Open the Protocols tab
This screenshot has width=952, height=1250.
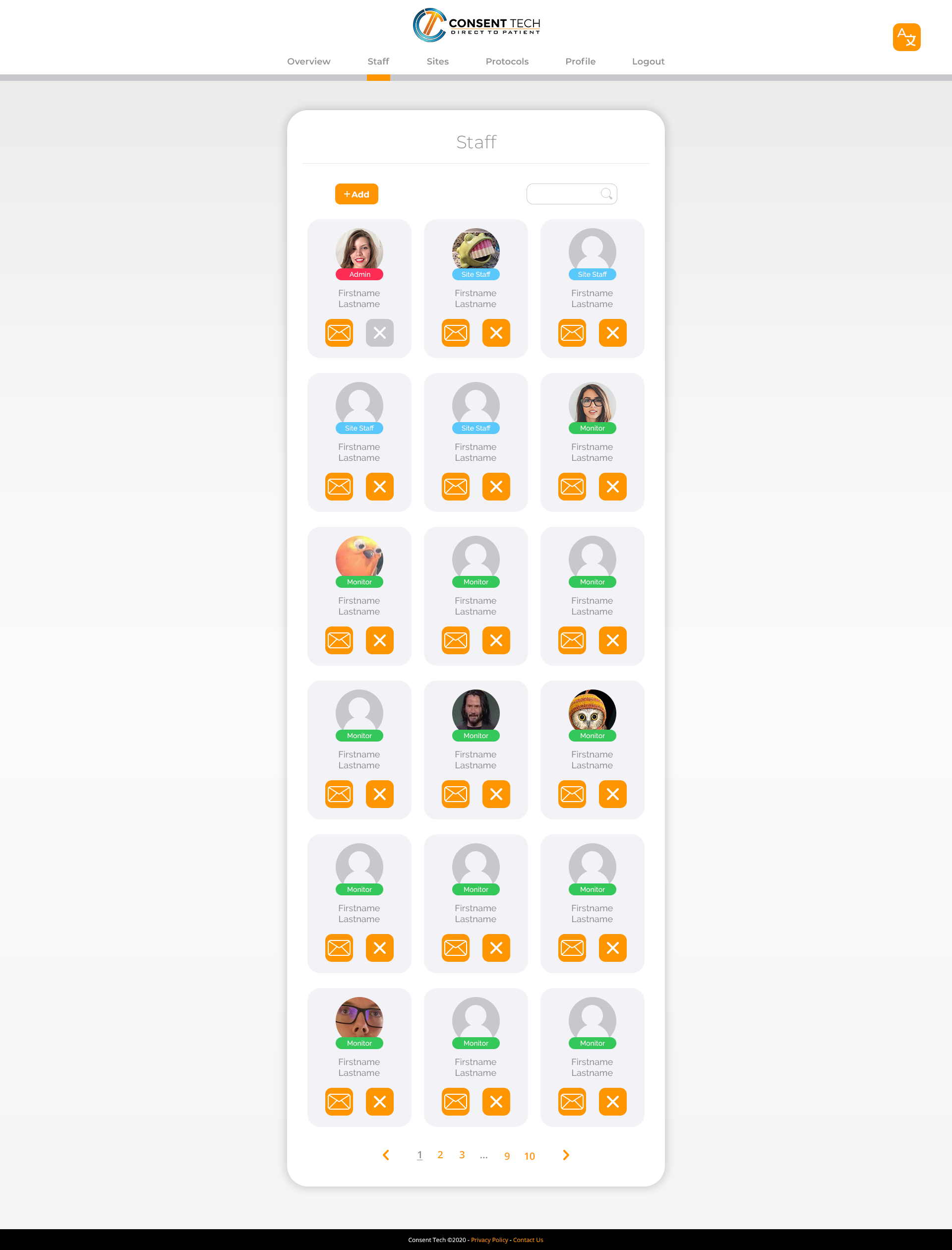coord(507,61)
